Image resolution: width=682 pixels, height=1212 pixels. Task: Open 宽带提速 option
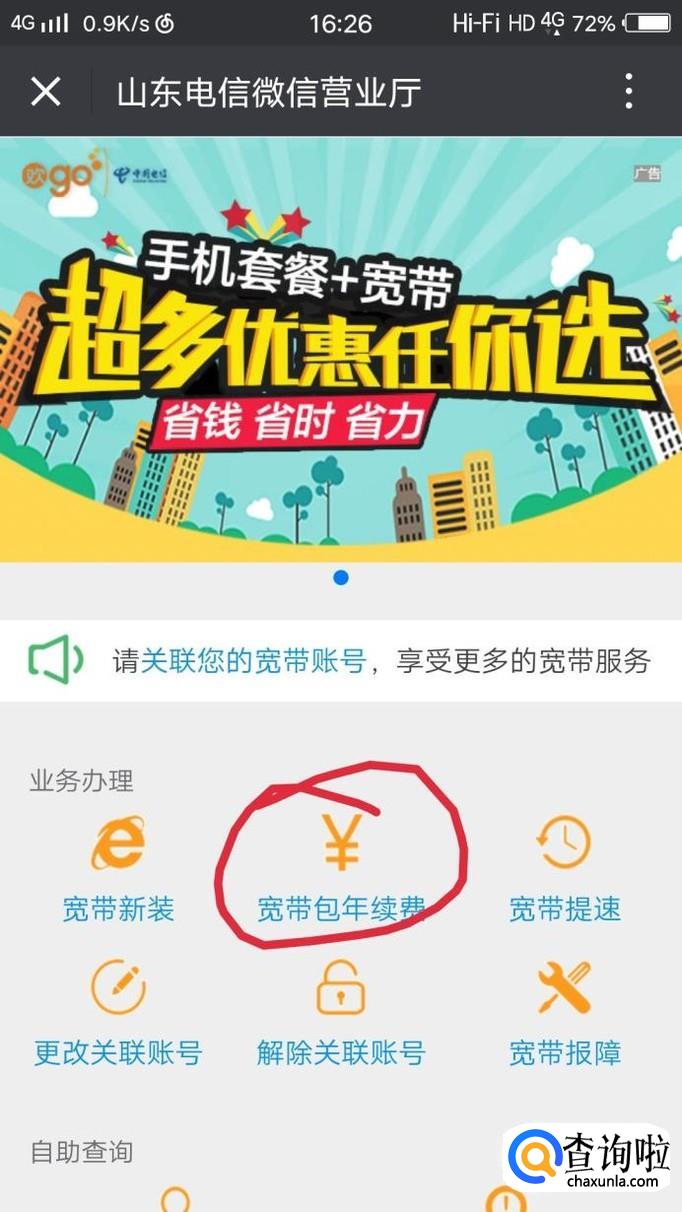coord(564,868)
